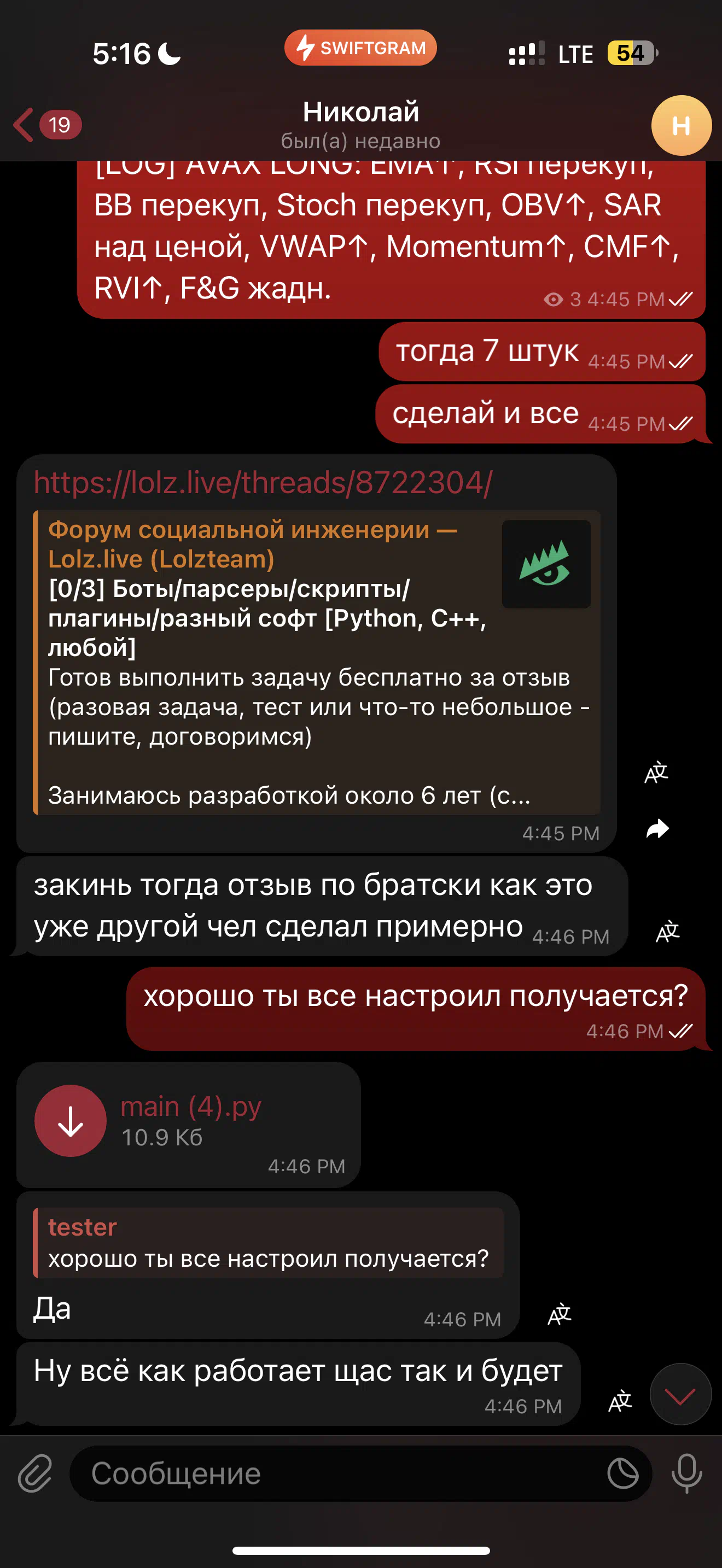
Task: Tap the Swiftgram pill in status bar
Action: [x=360, y=48]
